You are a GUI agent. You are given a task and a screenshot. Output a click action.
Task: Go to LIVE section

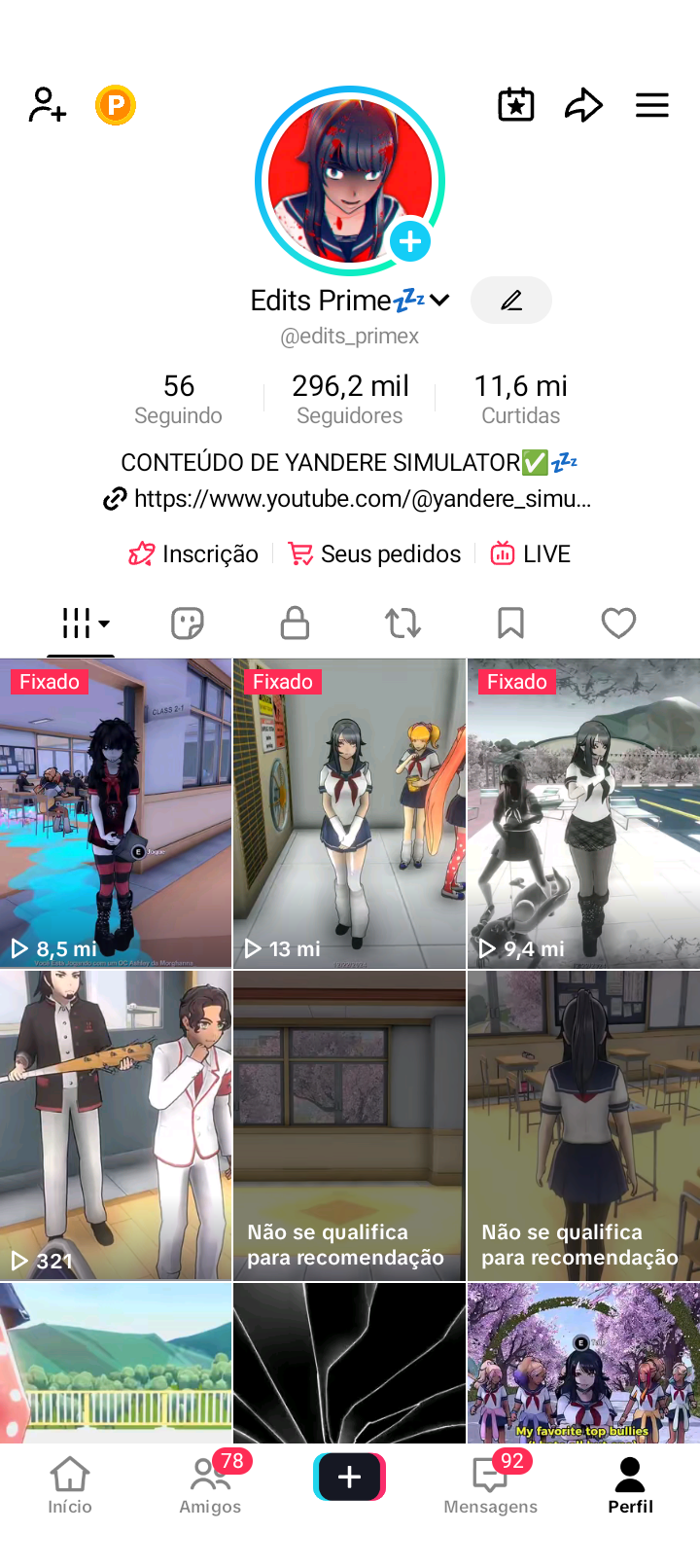pyautogui.click(x=531, y=554)
